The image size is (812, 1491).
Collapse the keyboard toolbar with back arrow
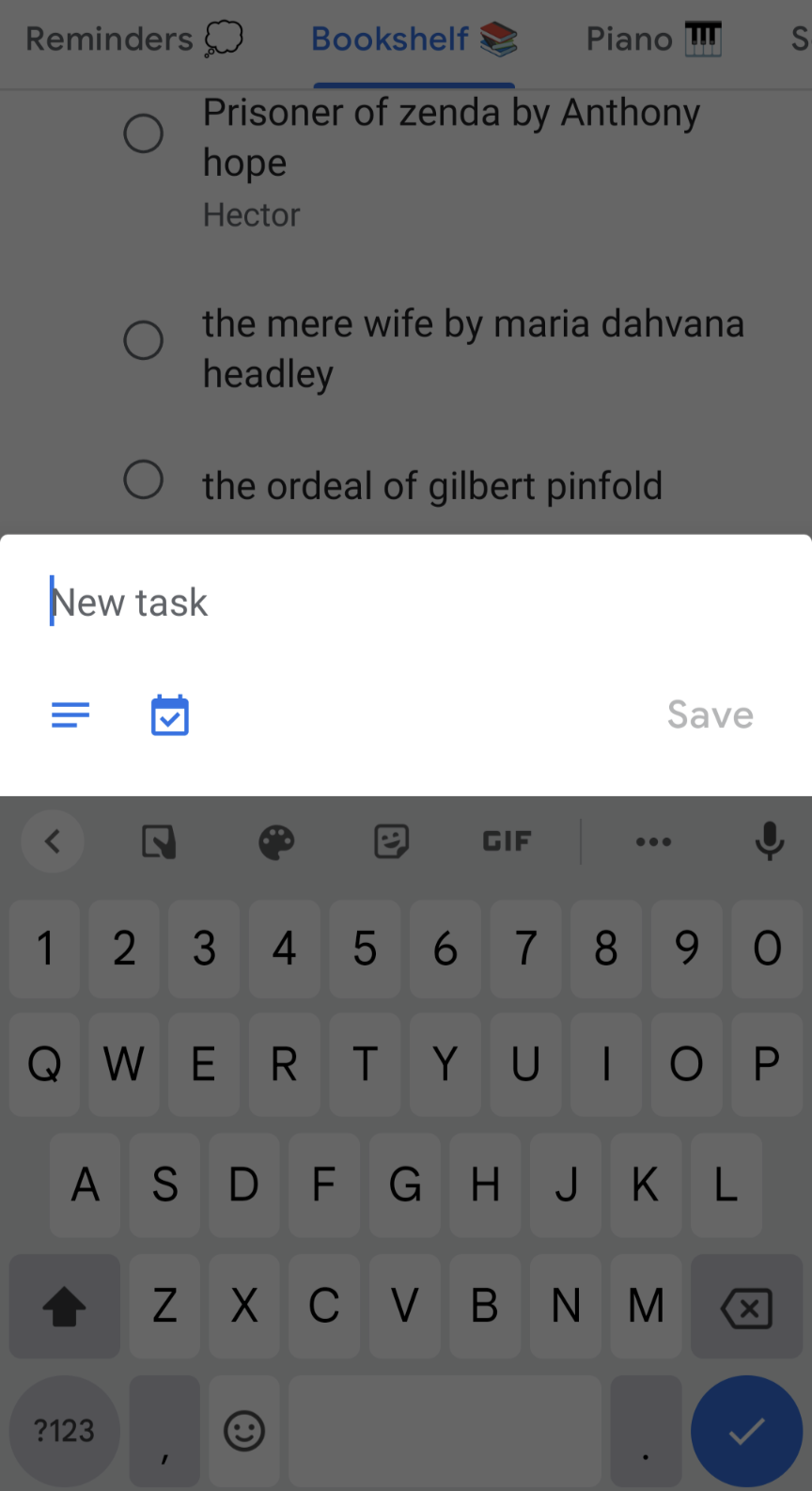(x=53, y=841)
